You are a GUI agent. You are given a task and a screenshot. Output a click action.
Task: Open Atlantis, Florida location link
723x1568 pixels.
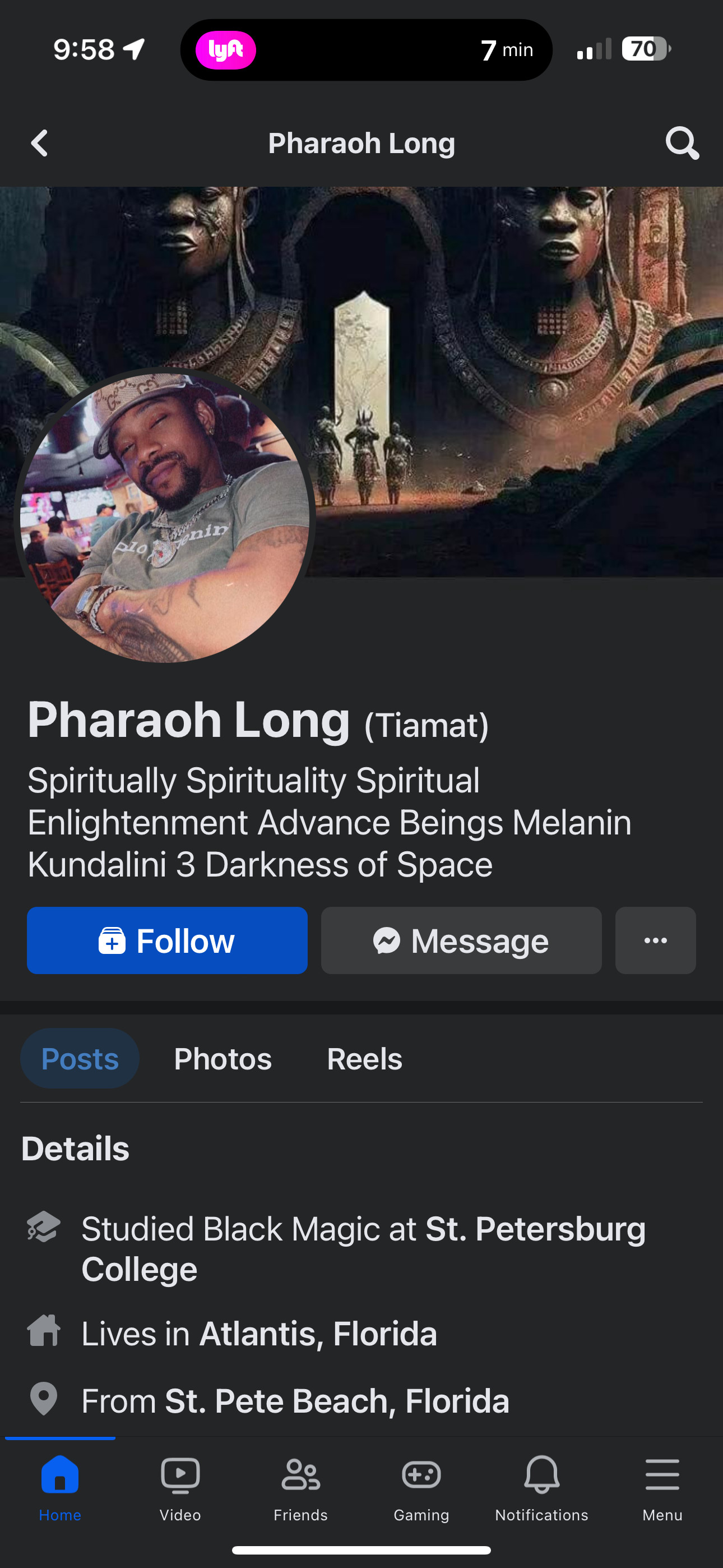point(318,1334)
